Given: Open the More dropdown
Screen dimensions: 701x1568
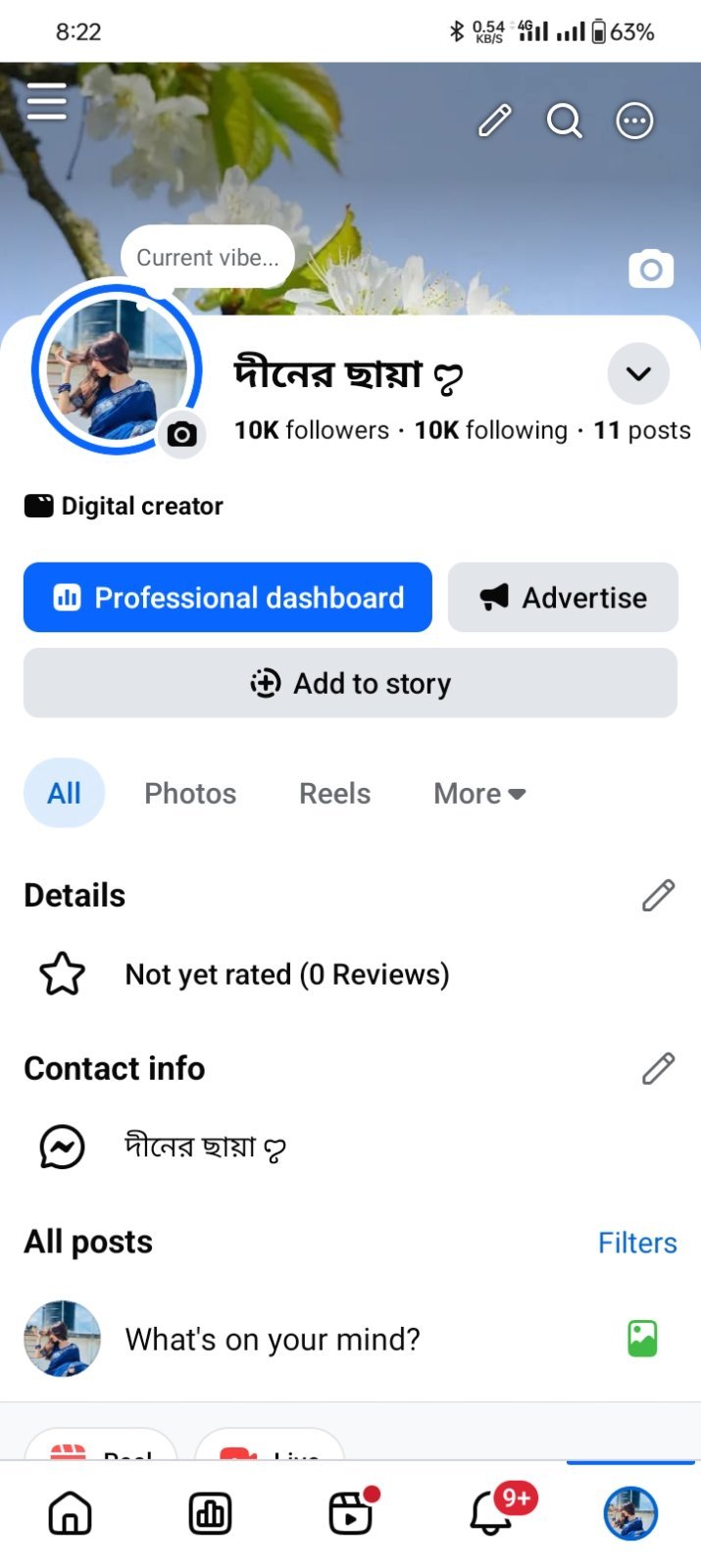Looking at the screenshot, I should (479, 793).
